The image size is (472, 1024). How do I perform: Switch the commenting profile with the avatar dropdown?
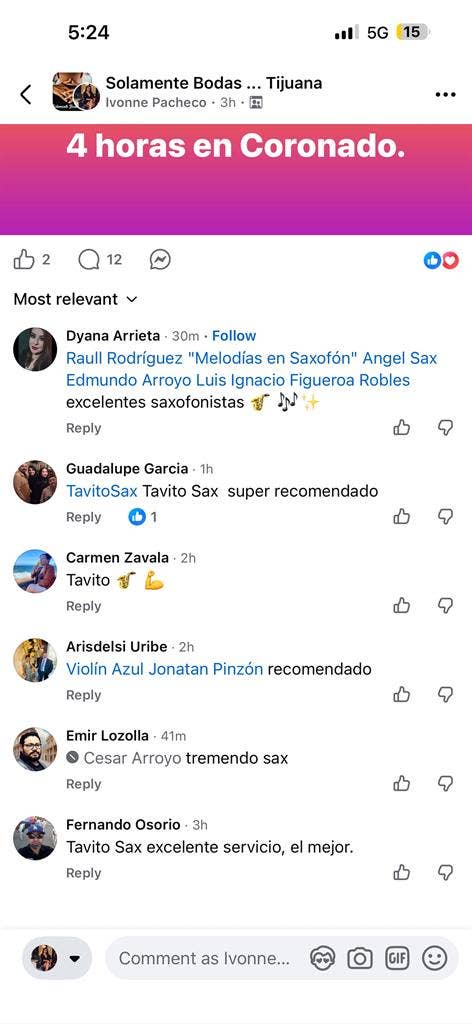click(57, 958)
